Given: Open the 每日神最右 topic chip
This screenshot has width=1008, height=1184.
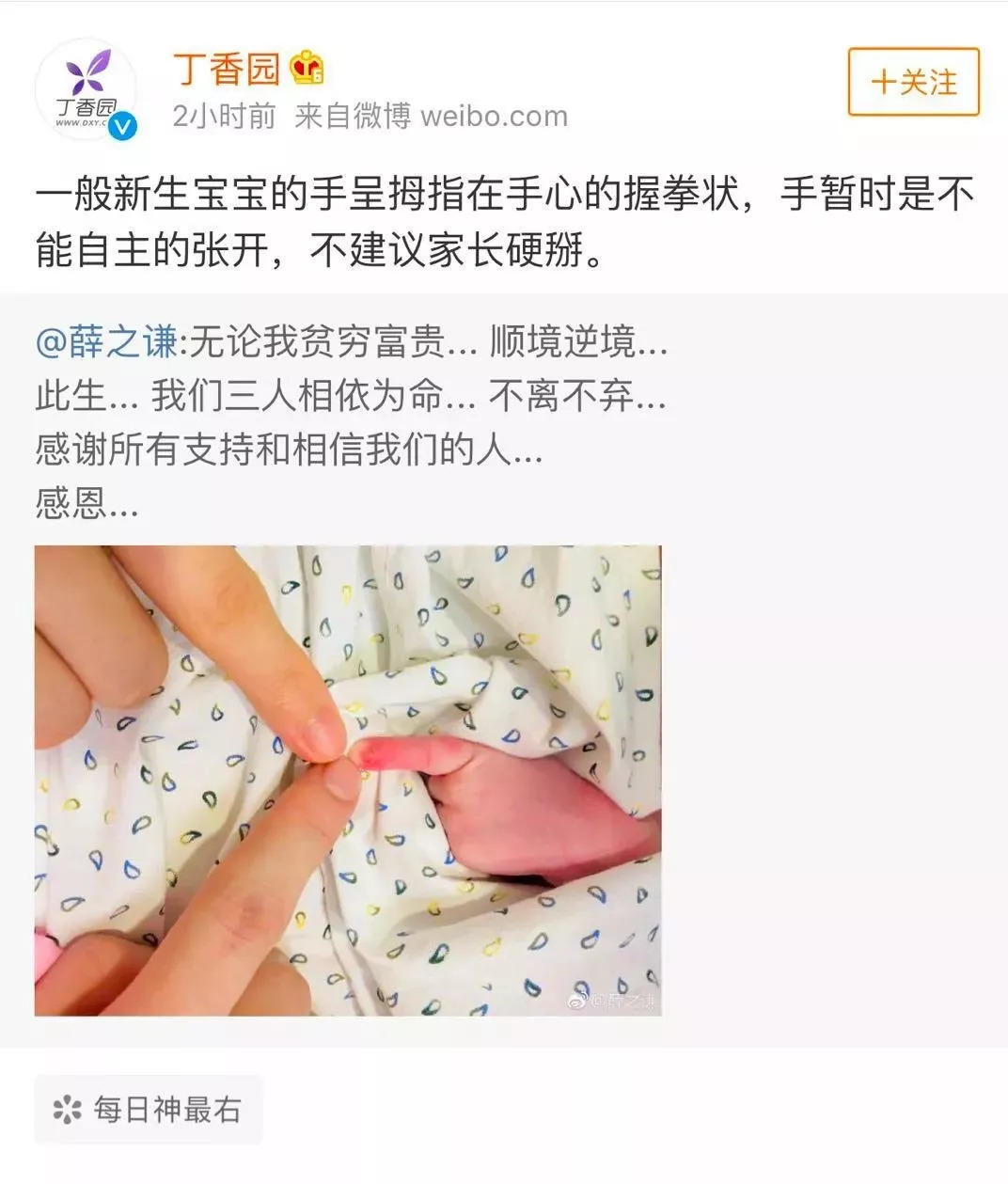Looking at the screenshot, I should tap(149, 1110).
